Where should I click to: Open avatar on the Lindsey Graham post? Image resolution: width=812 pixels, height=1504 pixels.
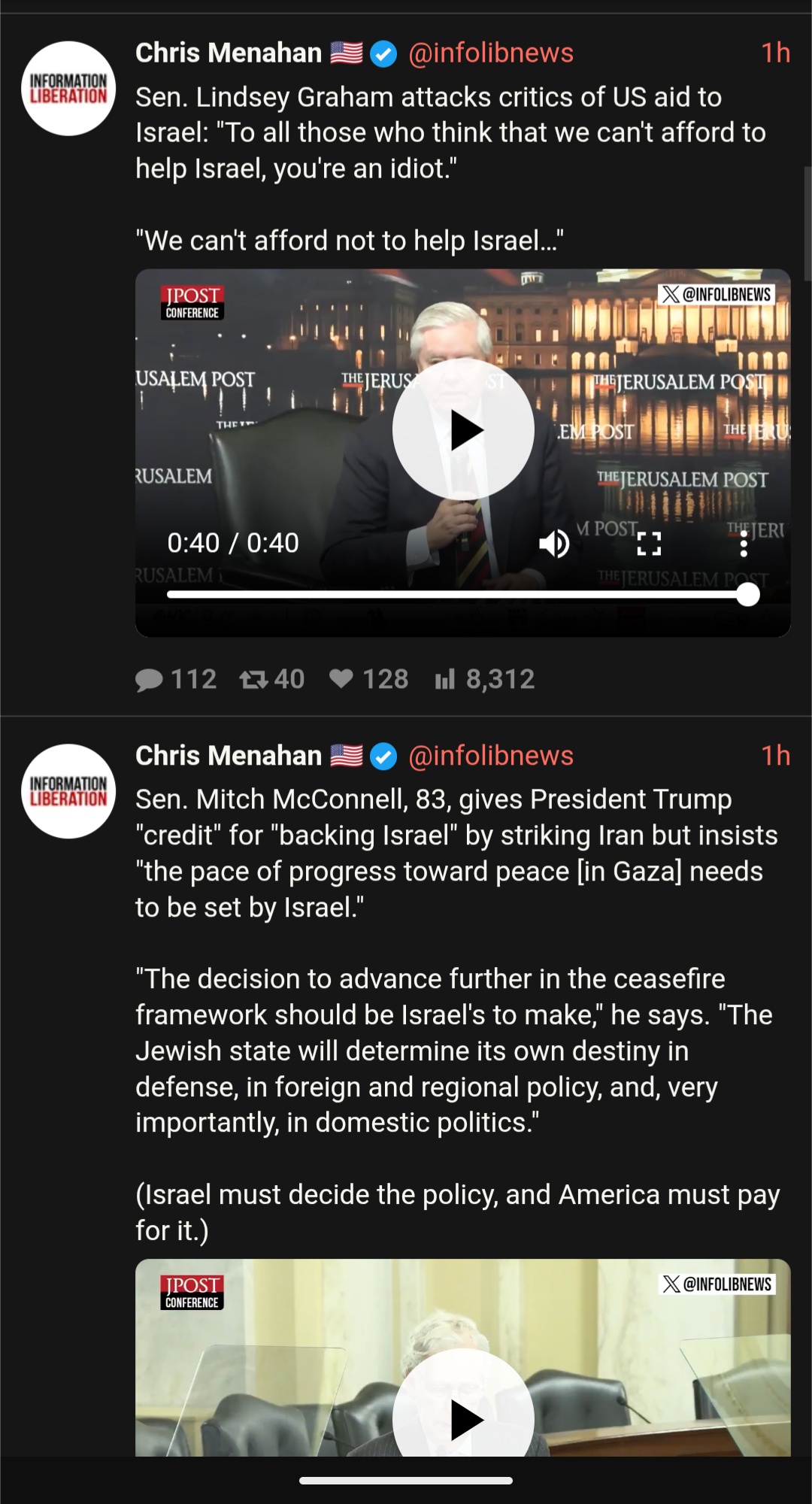(68, 89)
